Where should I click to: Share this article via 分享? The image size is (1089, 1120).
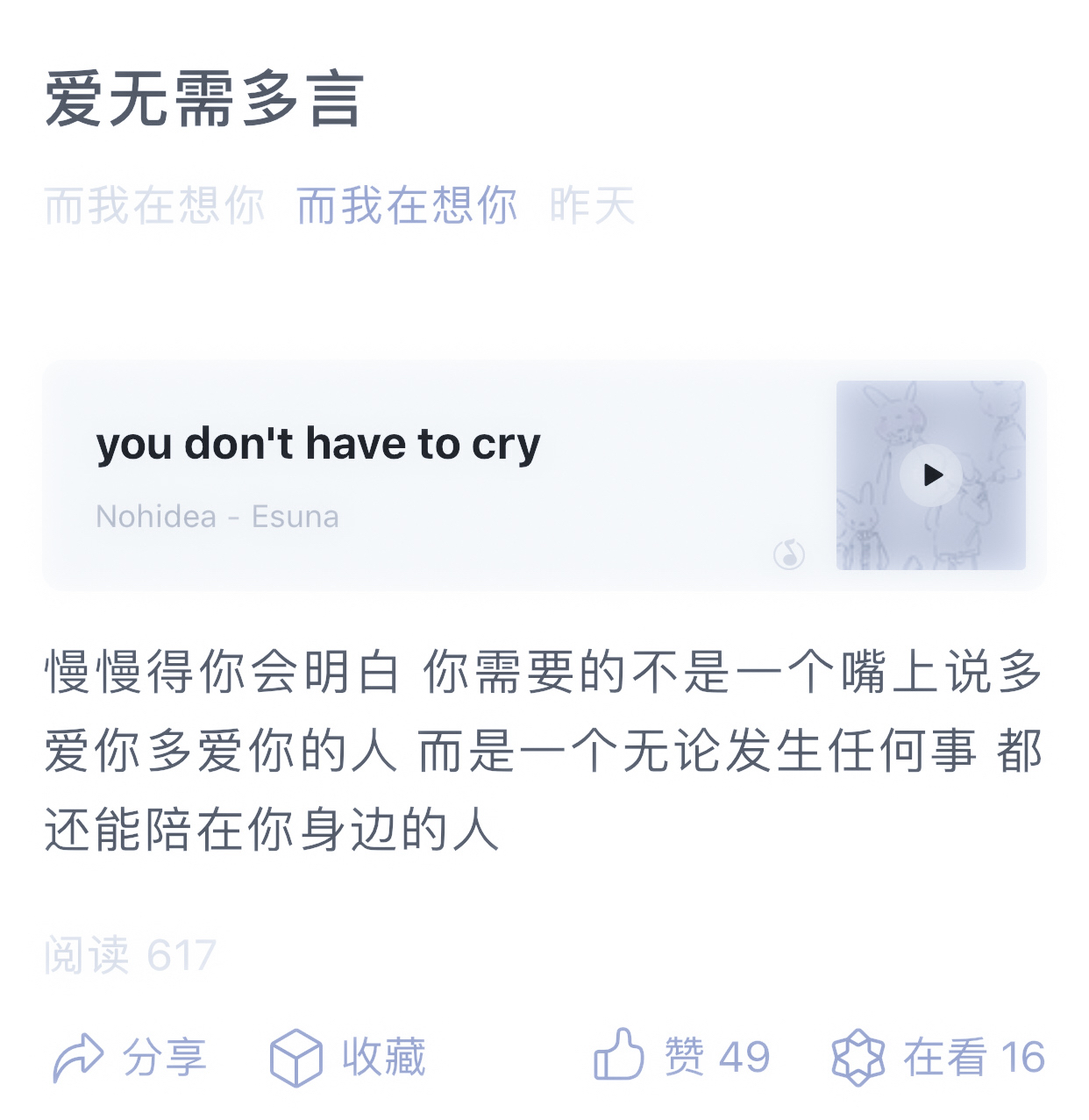pyautogui.click(x=130, y=1057)
